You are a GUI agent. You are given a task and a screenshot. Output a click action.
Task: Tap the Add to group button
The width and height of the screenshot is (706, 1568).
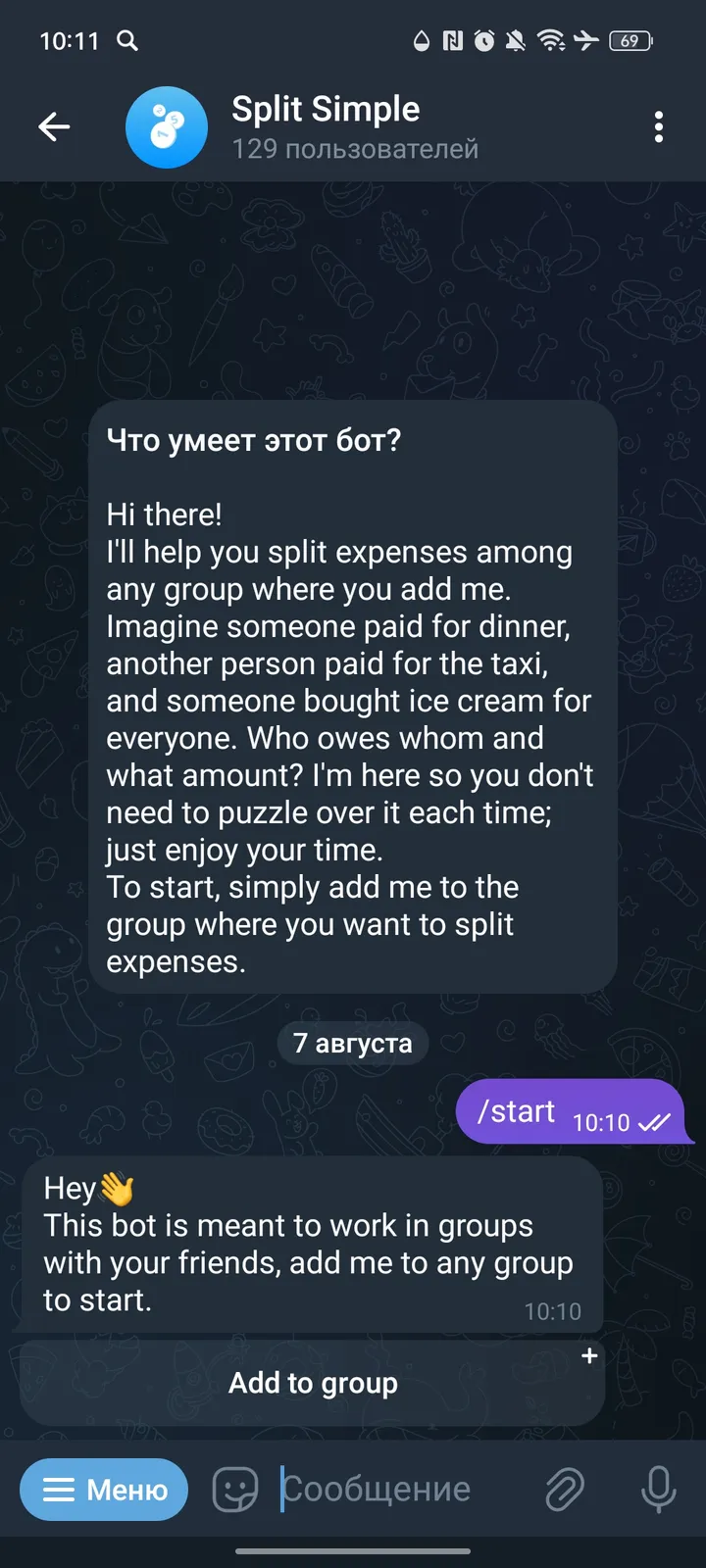pos(313,1383)
